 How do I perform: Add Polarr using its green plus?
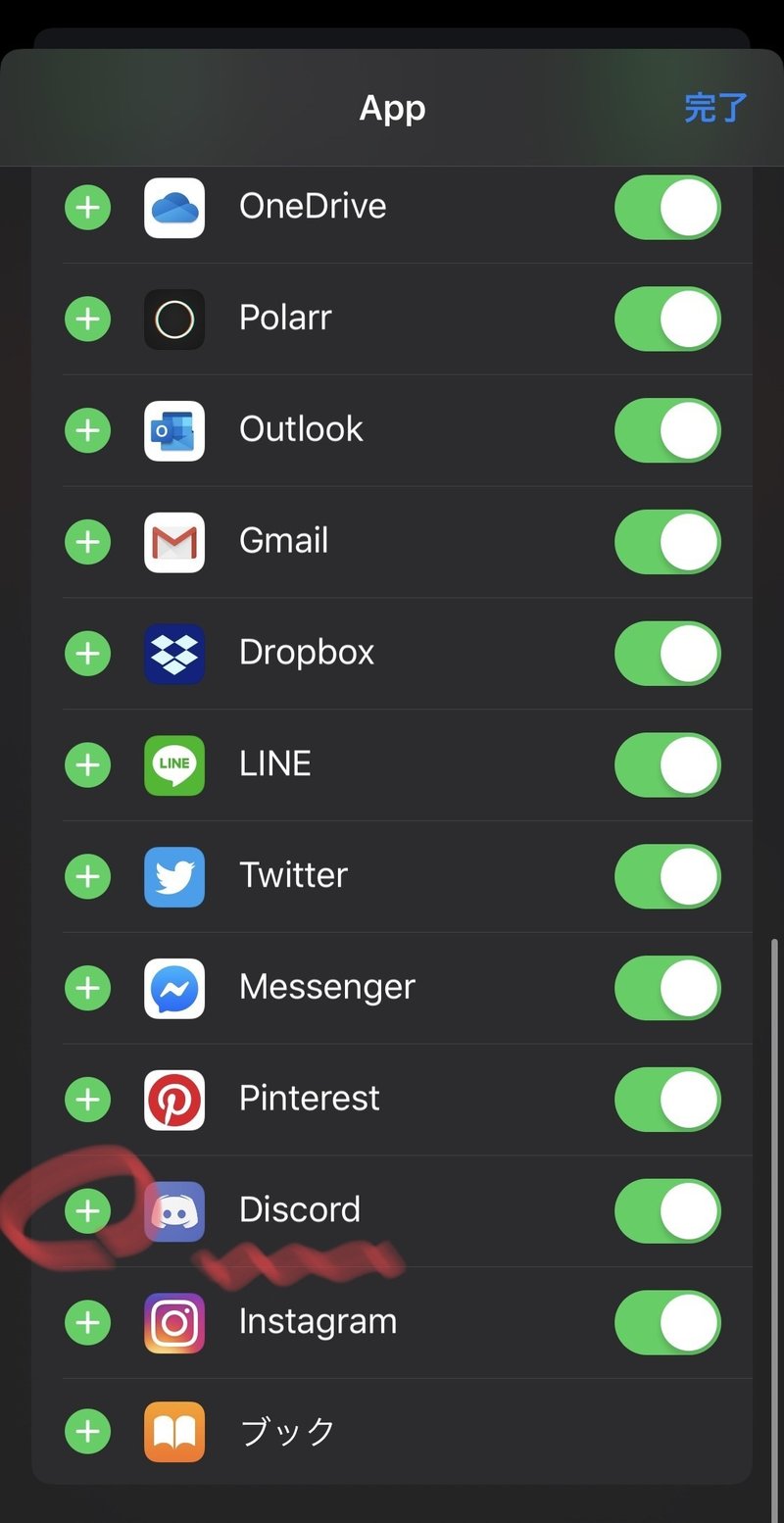click(x=88, y=319)
